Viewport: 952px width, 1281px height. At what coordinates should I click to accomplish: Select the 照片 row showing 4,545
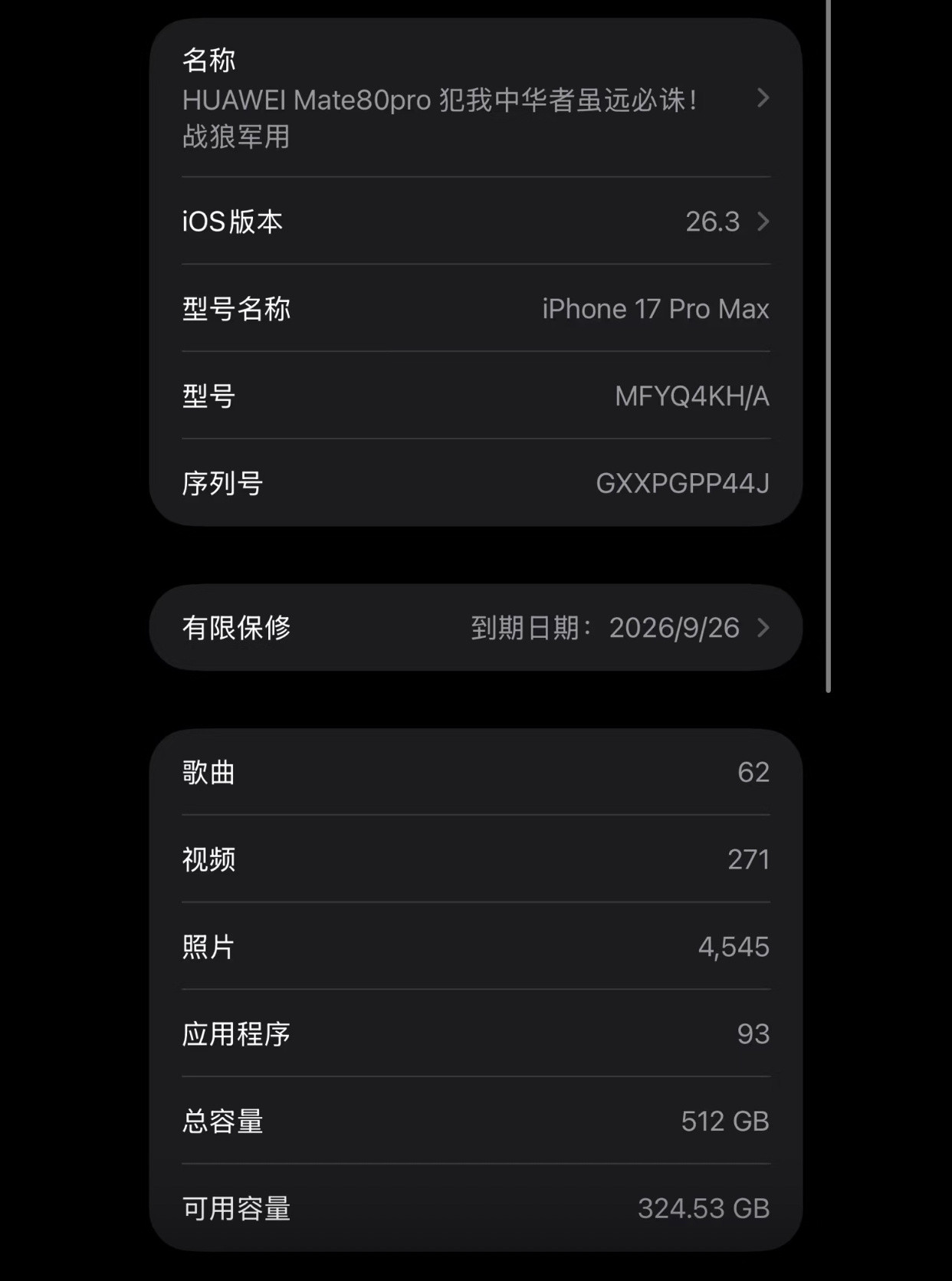[x=475, y=948]
